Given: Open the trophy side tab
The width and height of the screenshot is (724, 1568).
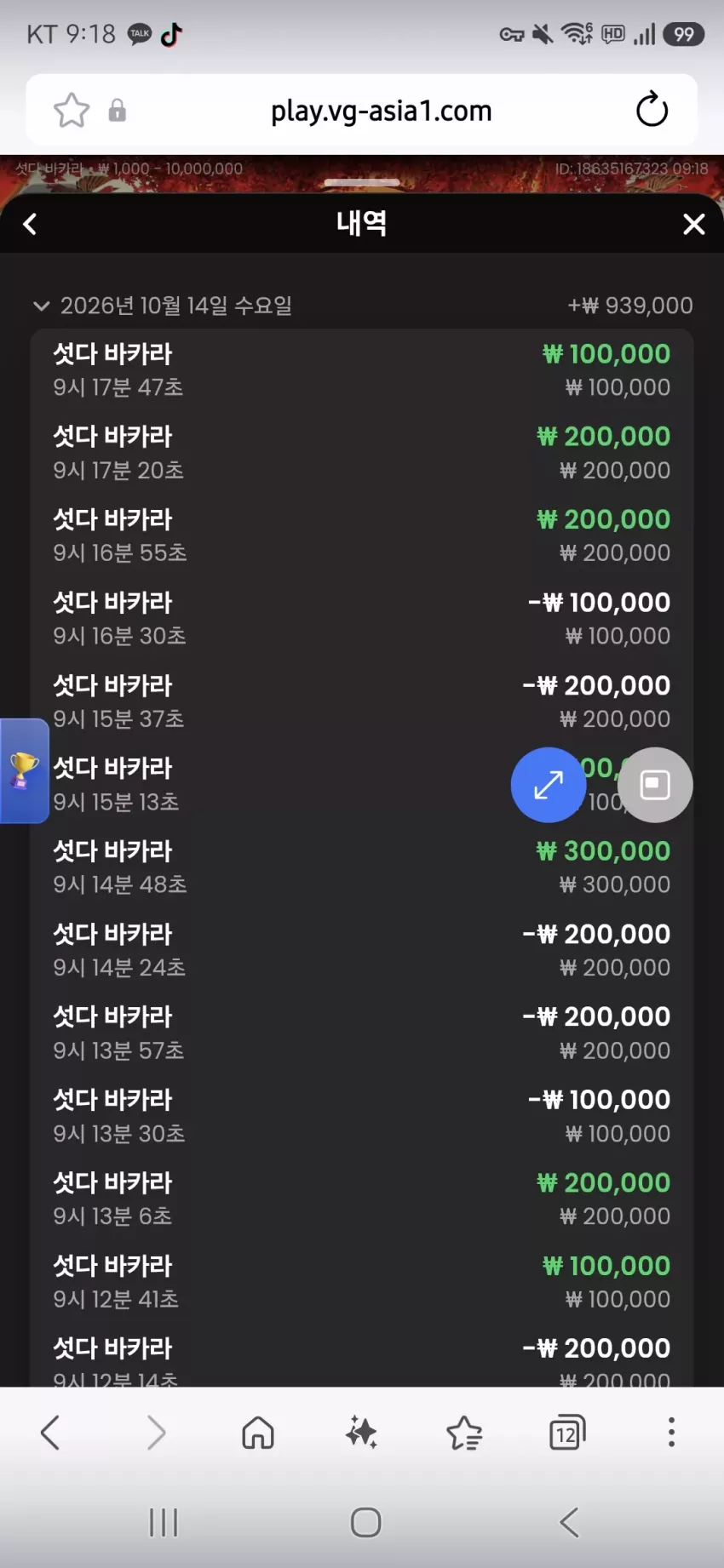Looking at the screenshot, I should 24,771.
